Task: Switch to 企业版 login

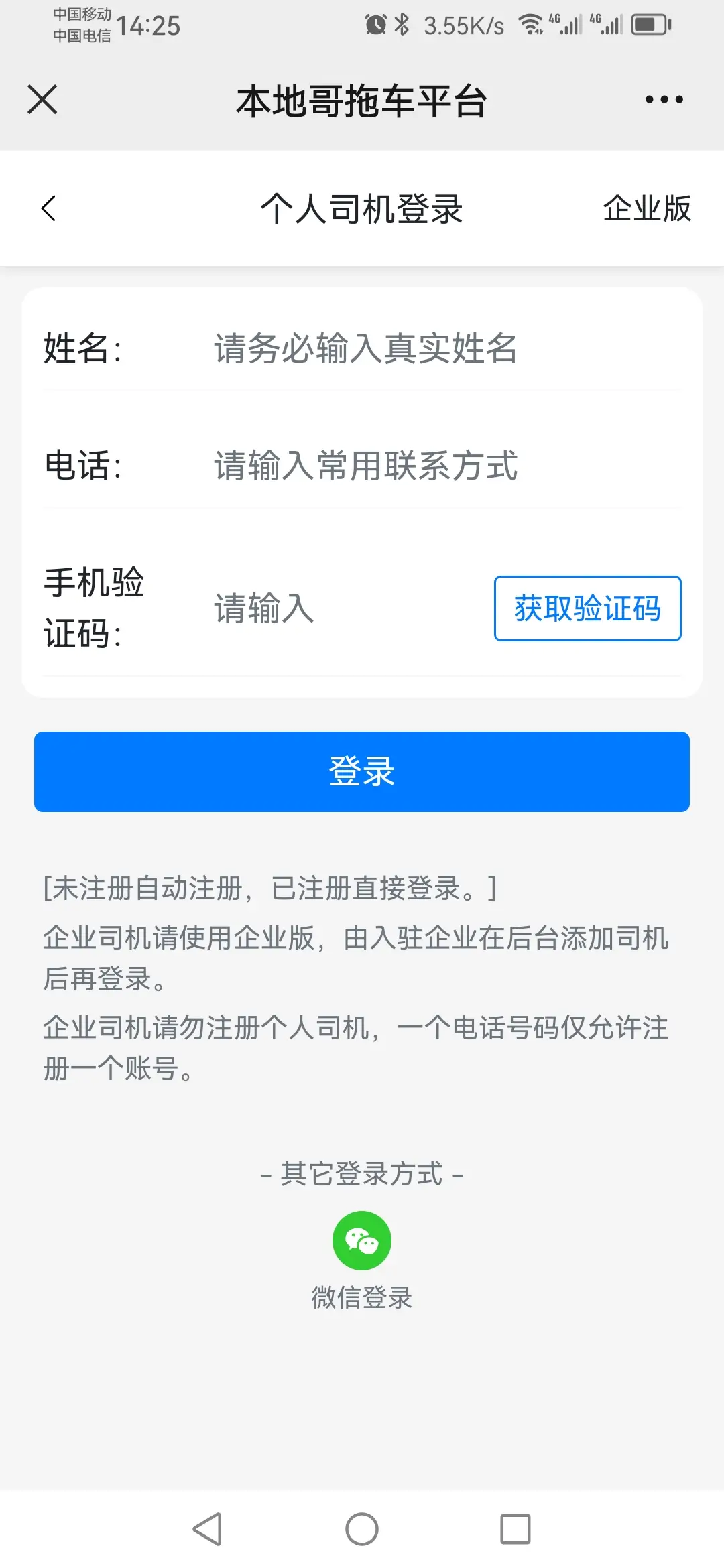Action: click(x=646, y=208)
